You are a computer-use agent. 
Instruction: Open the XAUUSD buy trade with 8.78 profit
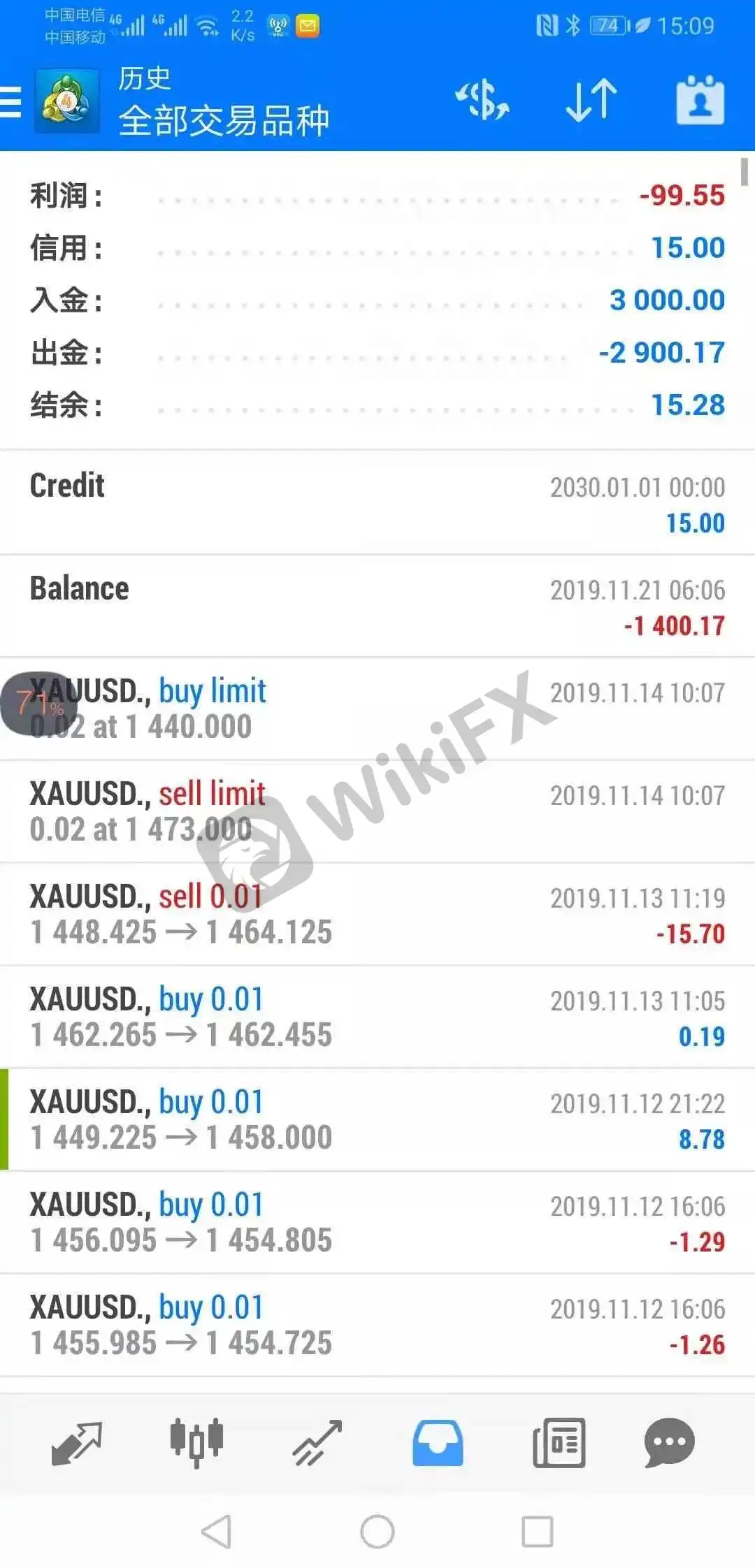377,1120
